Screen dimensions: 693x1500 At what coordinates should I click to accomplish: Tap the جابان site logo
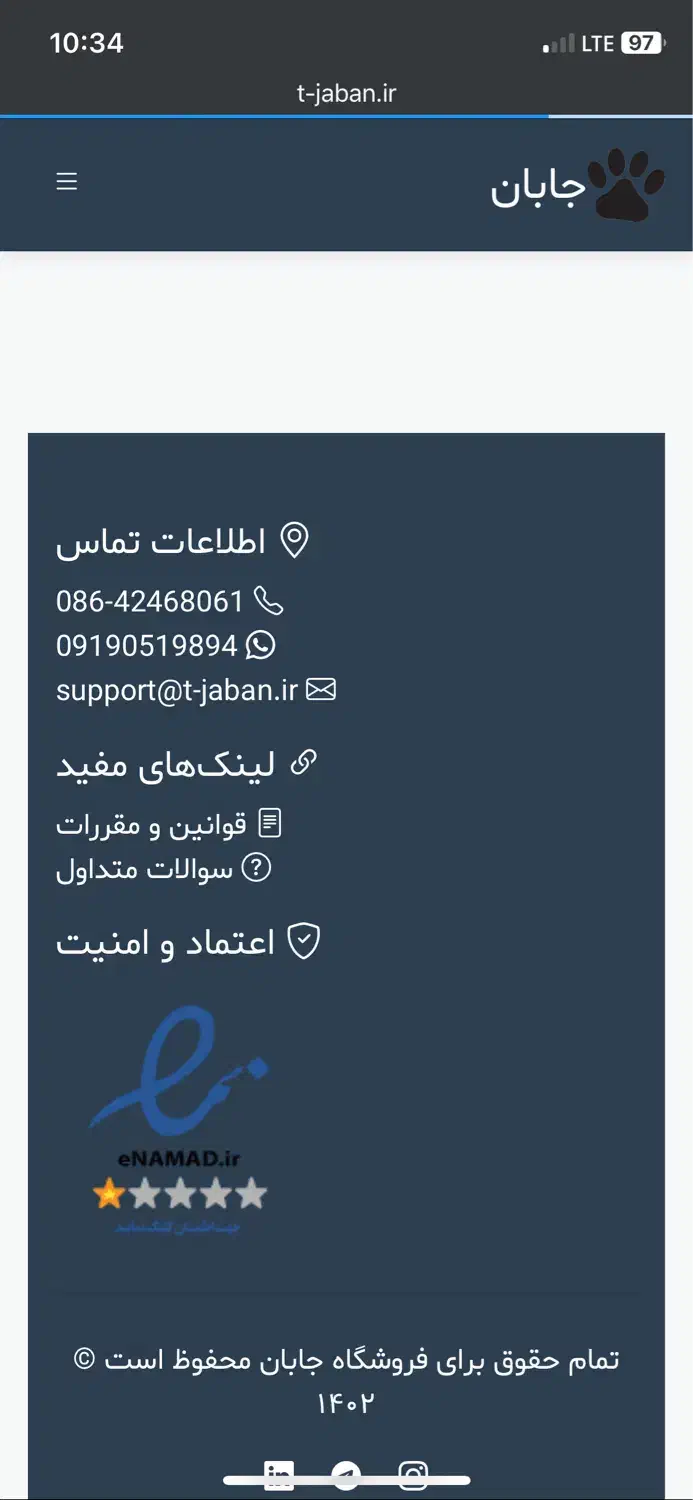coord(577,184)
